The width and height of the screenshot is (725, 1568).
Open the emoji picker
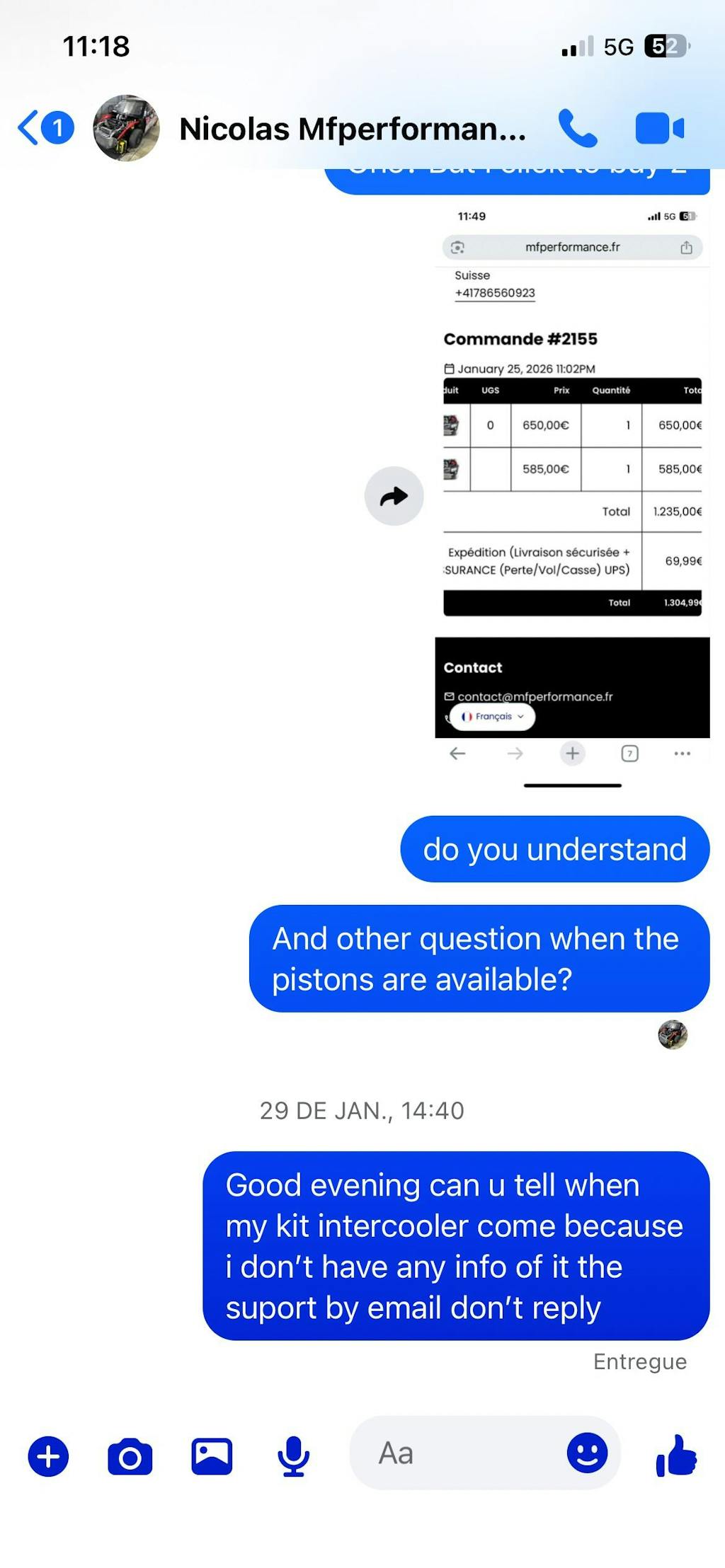pyautogui.click(x=587, y=1453)
